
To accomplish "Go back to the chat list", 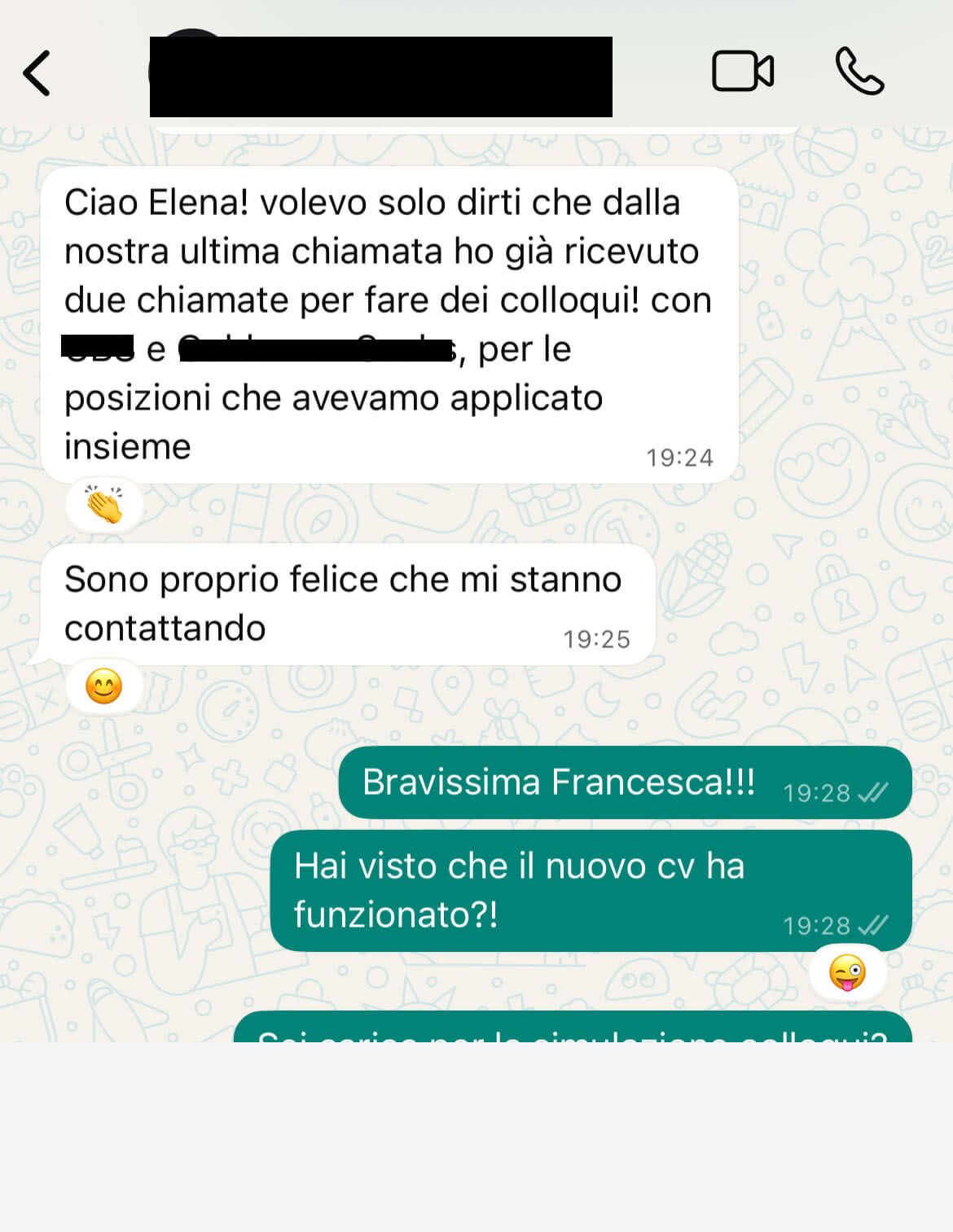I will tap(37, 73).
